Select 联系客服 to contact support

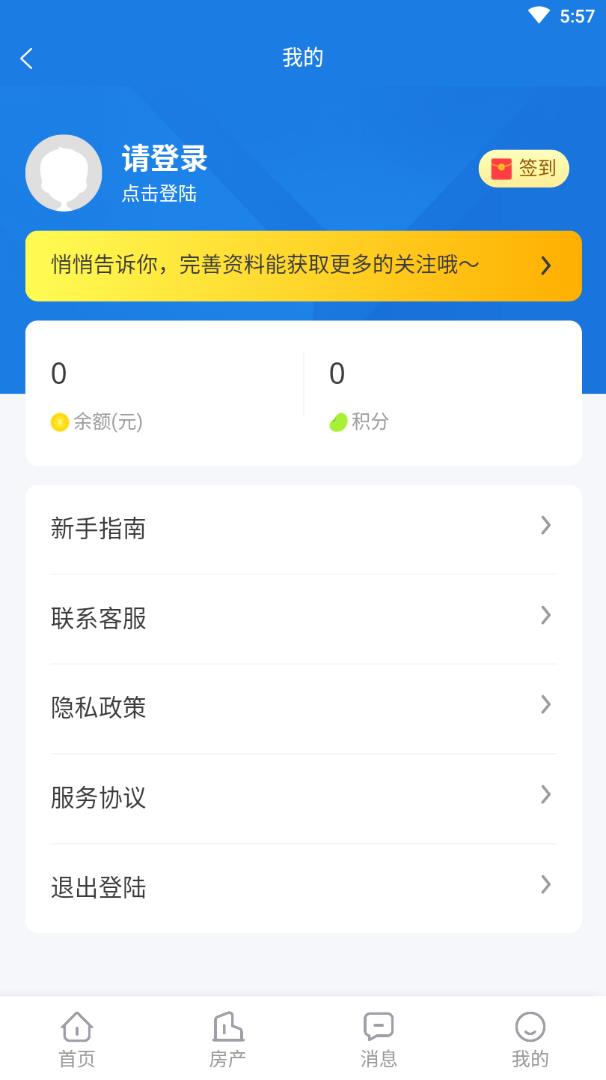coord(303,618)
